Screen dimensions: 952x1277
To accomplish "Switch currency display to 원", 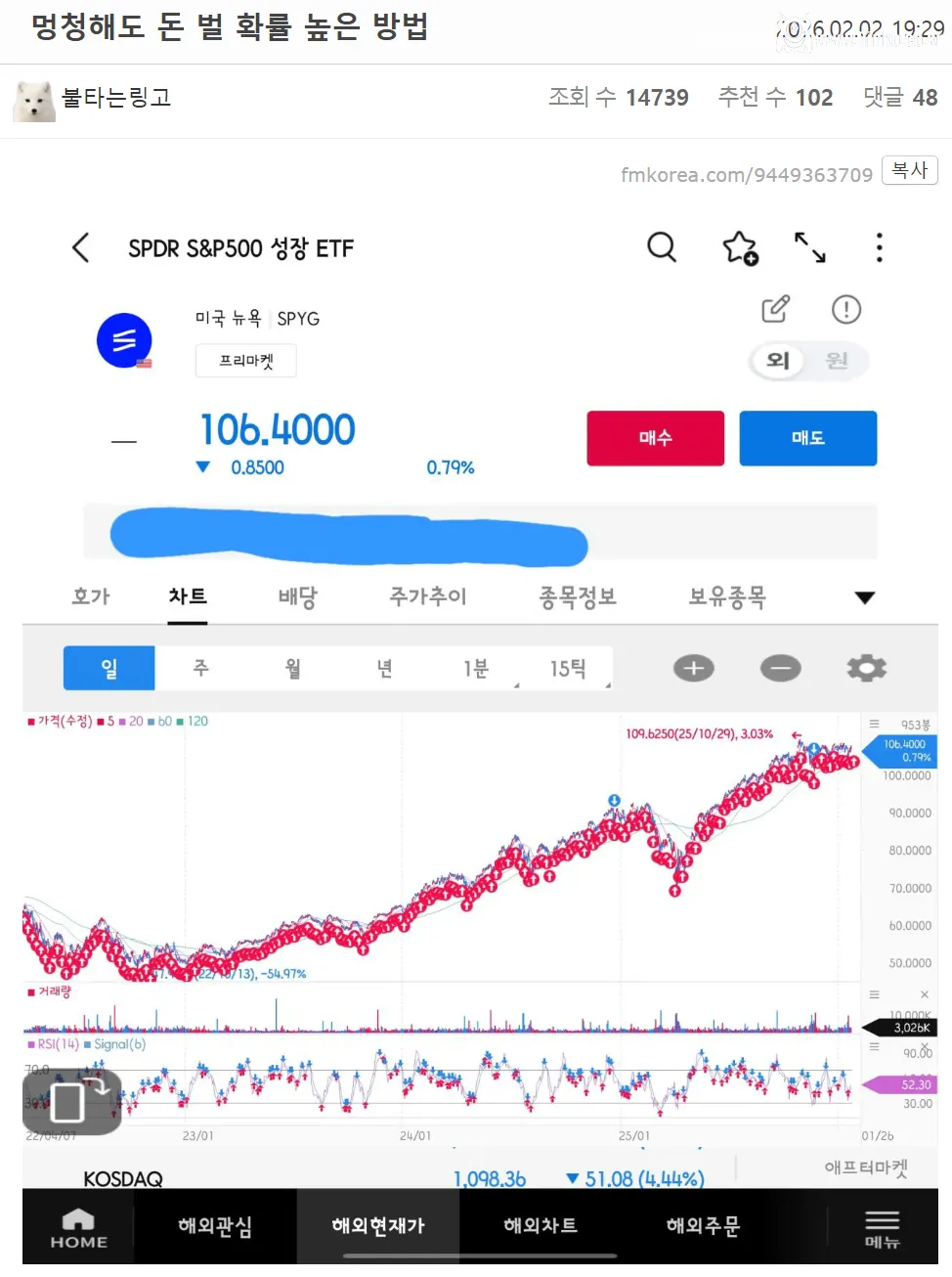I will pos(836,361).
